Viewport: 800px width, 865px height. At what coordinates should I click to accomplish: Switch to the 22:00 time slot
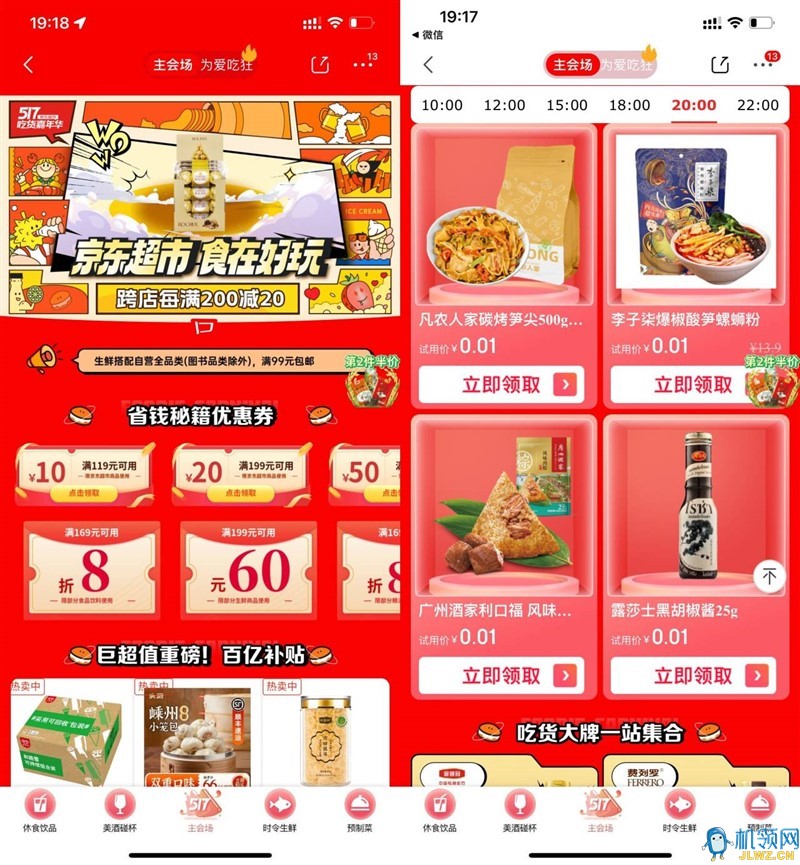757,105
